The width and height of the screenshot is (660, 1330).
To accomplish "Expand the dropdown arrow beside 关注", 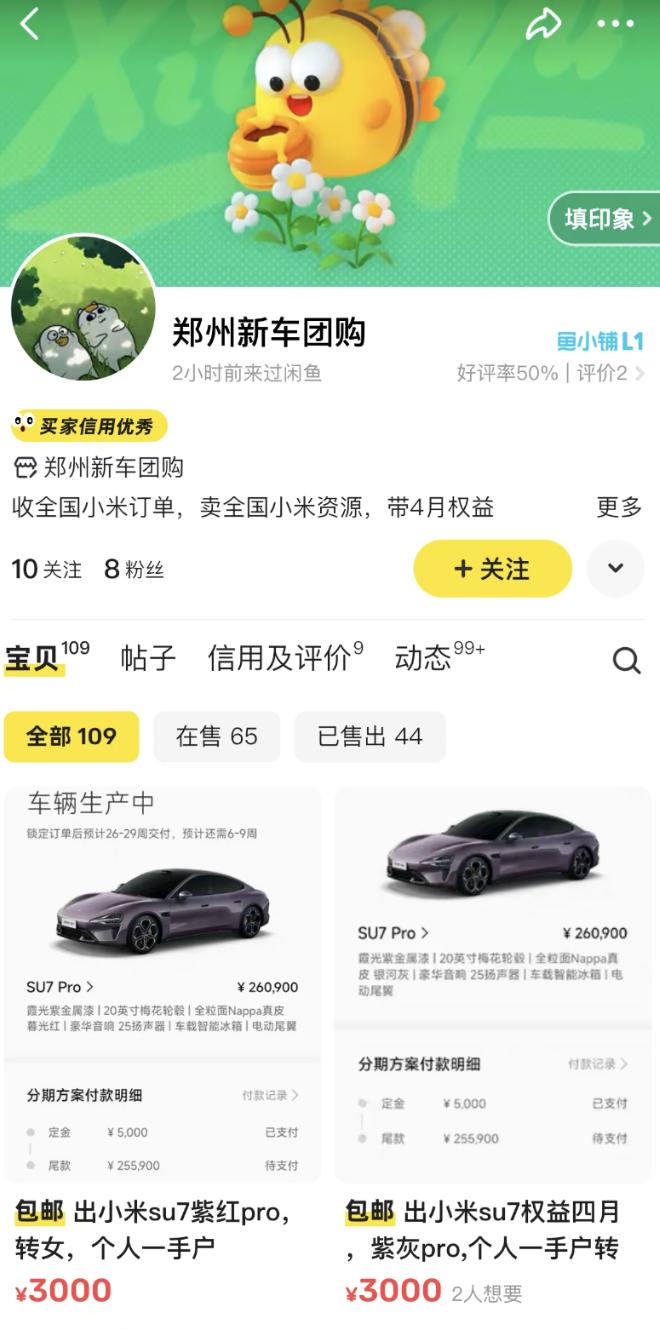I will click(615, 569).
